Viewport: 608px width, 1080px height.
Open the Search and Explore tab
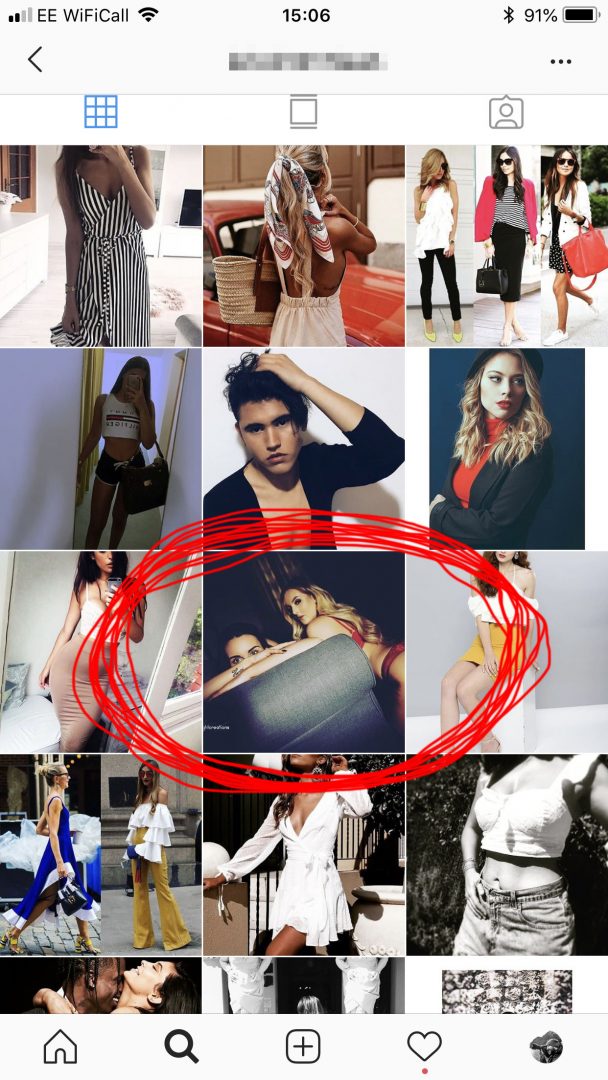coord(182,1047)
